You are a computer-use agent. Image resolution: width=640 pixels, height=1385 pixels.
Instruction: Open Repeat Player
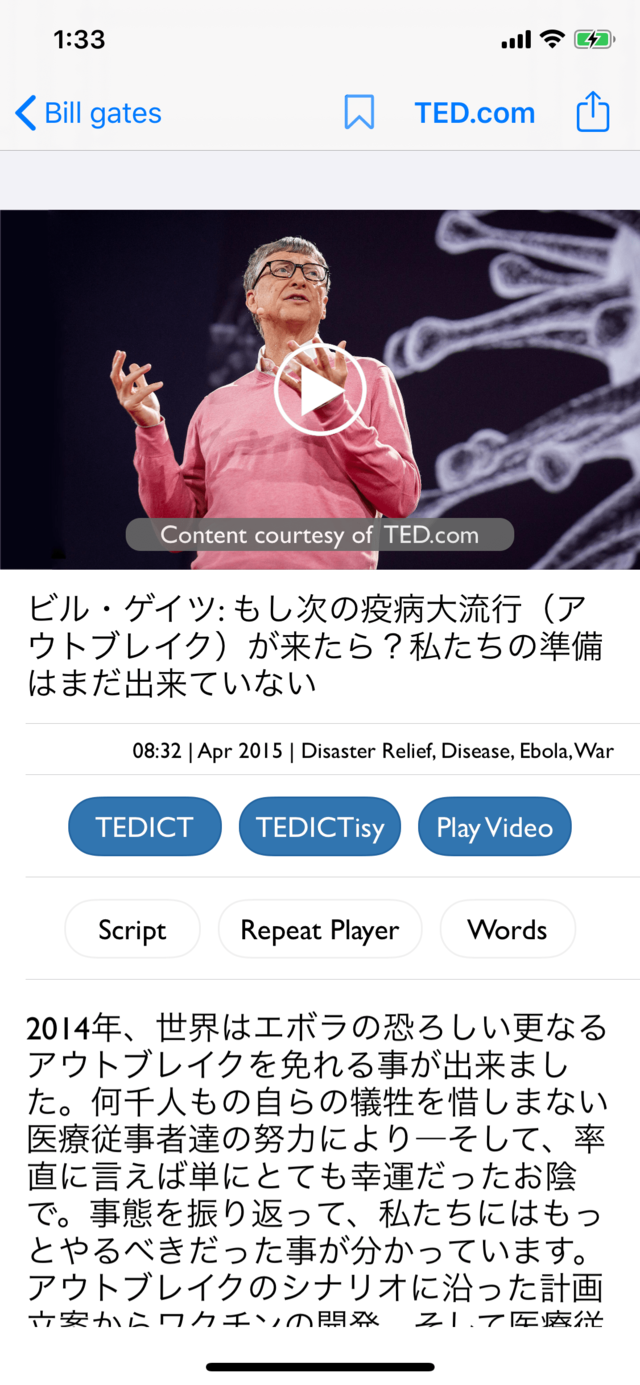[320, 929]
